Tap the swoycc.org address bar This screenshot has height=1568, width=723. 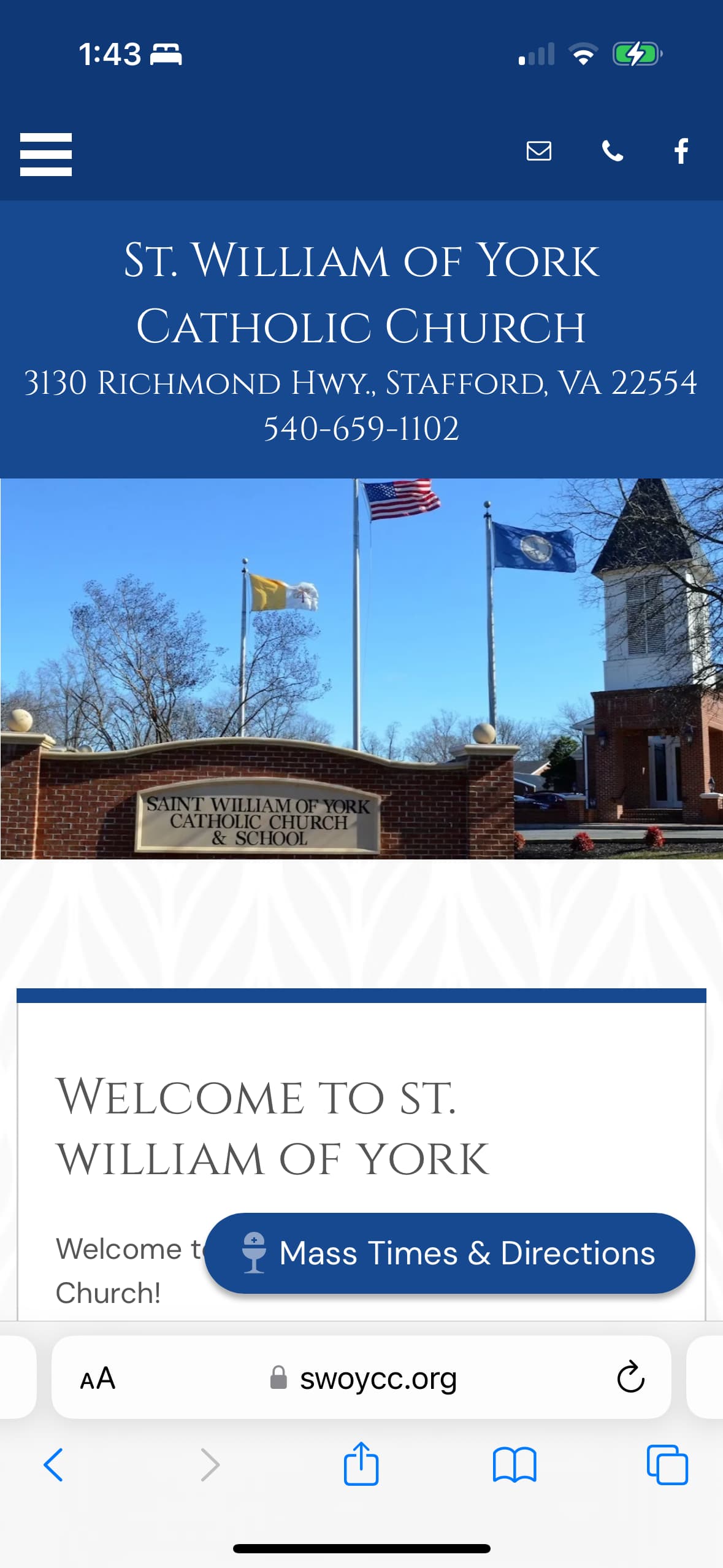click(x=362, y=1378)
